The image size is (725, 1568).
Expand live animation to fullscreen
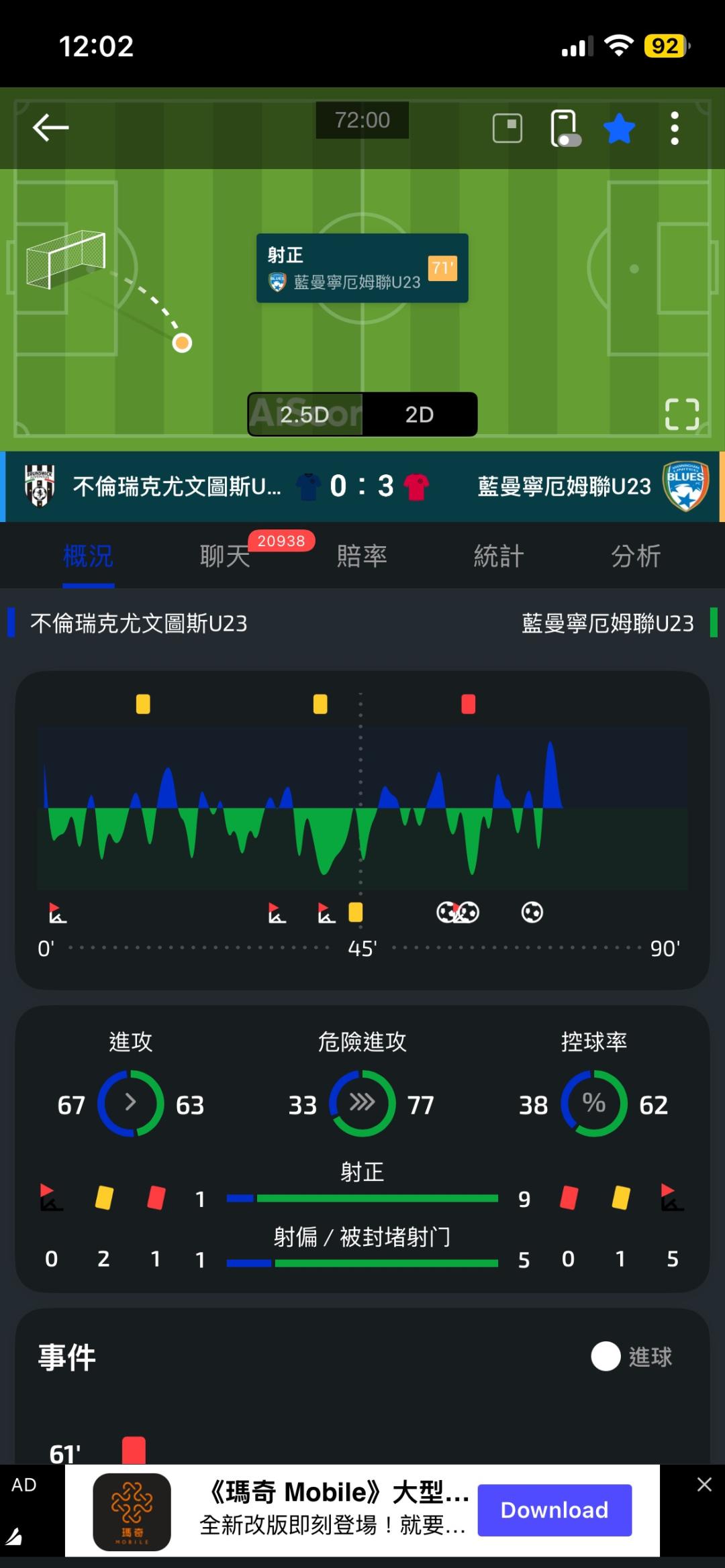[682, 414]
